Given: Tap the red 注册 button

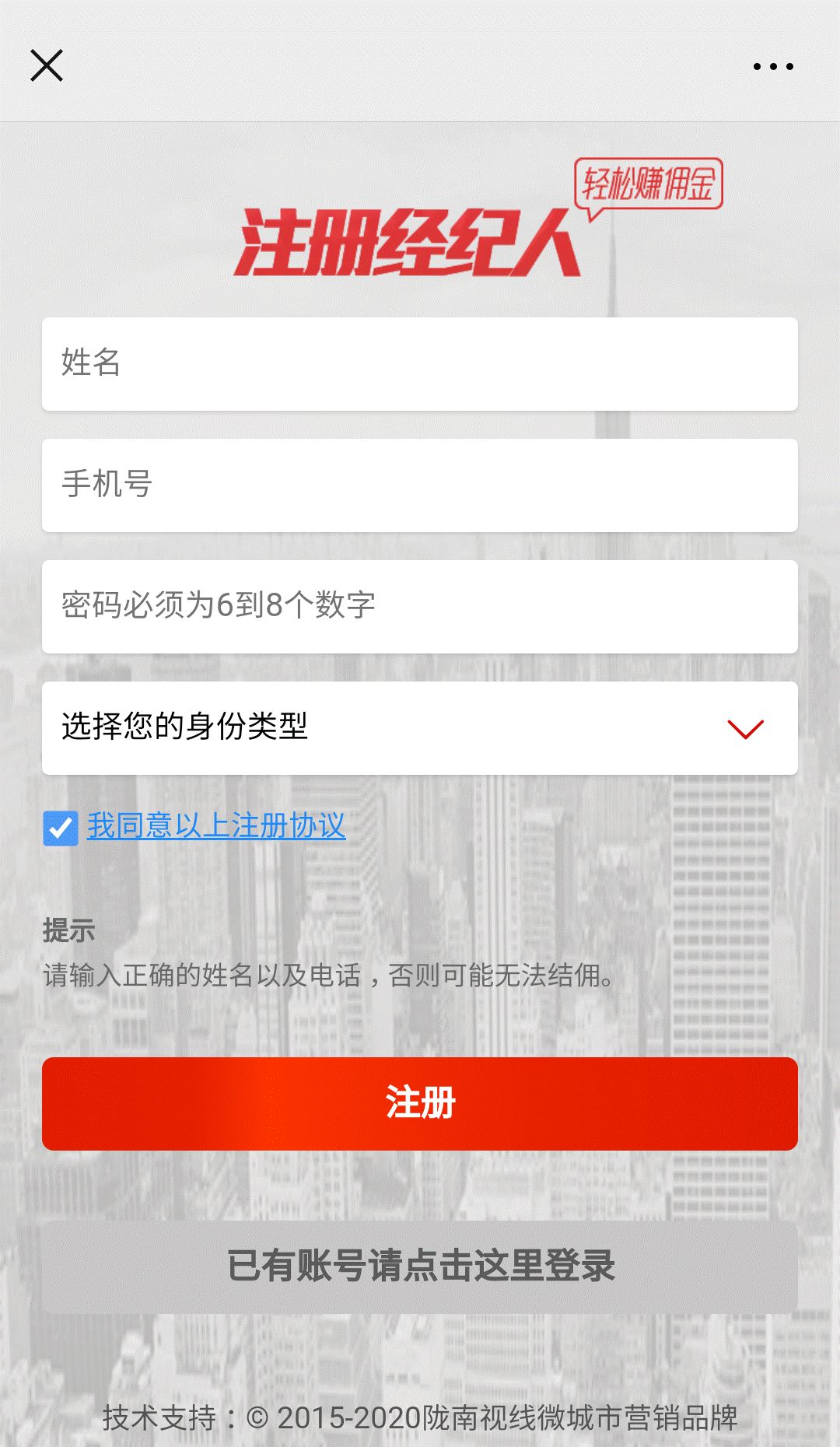Looking at the screenshot, I should pyautogui.click(x=420, y=1103).
